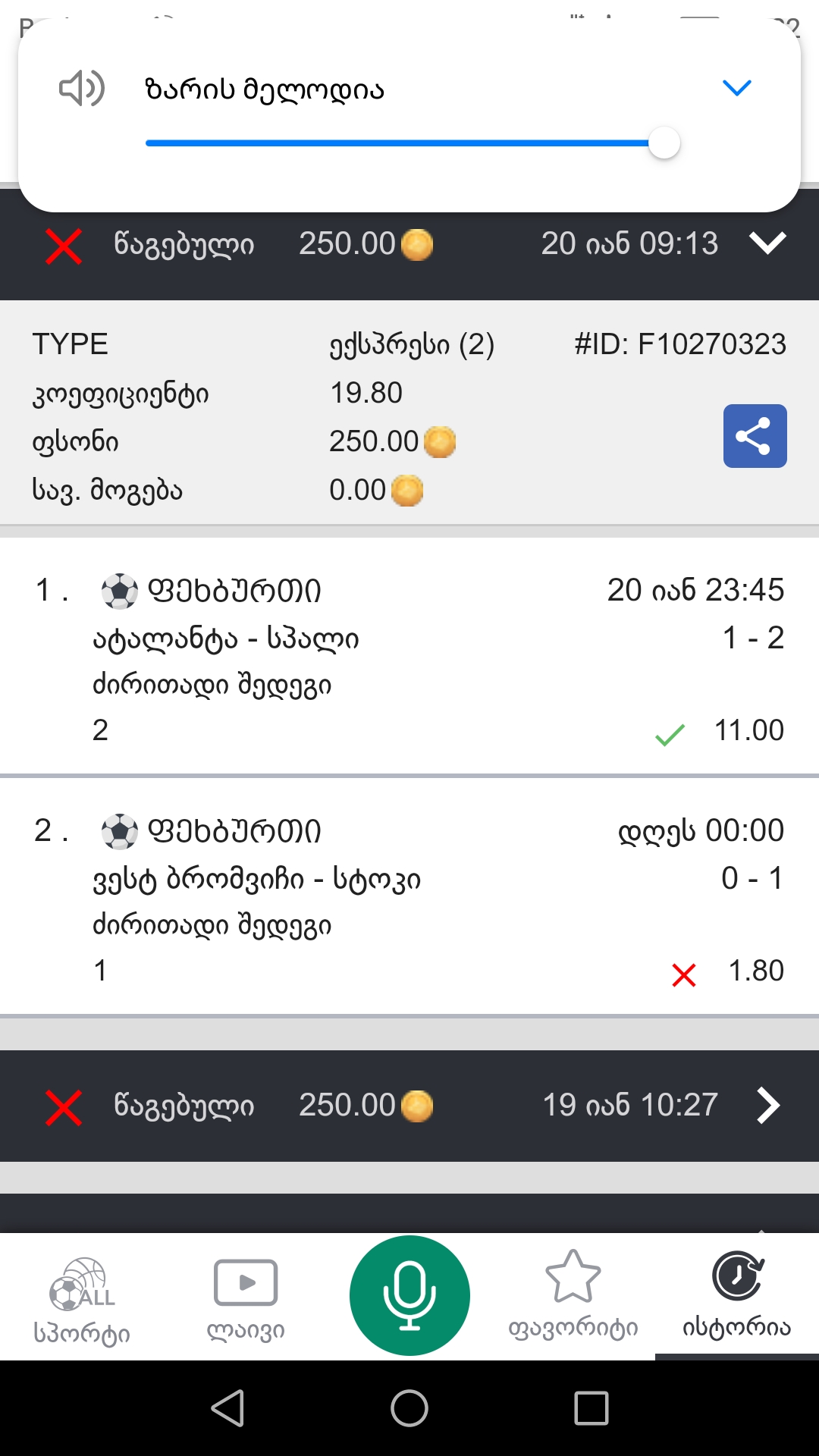Collapse the lost bet from 20 იან 09:13
Viewport: 819px width, 1456px height.
[767, 243]
